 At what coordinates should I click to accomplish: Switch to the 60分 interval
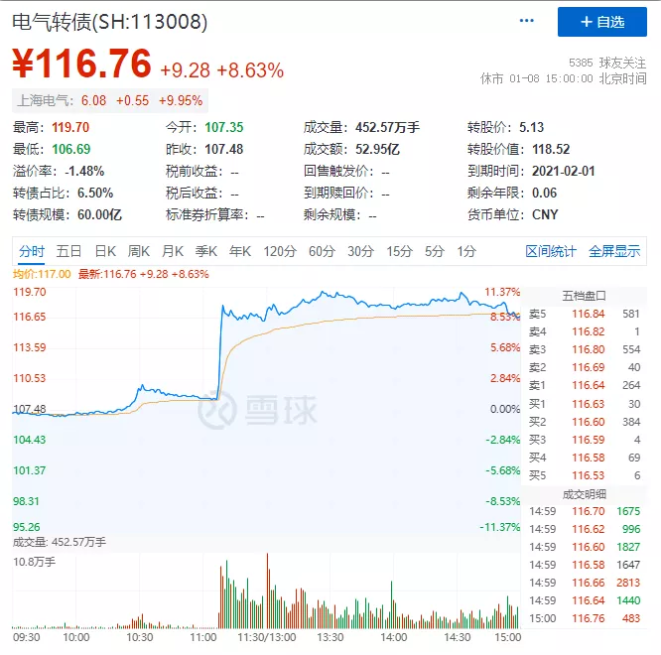click(x=322, y=251)
